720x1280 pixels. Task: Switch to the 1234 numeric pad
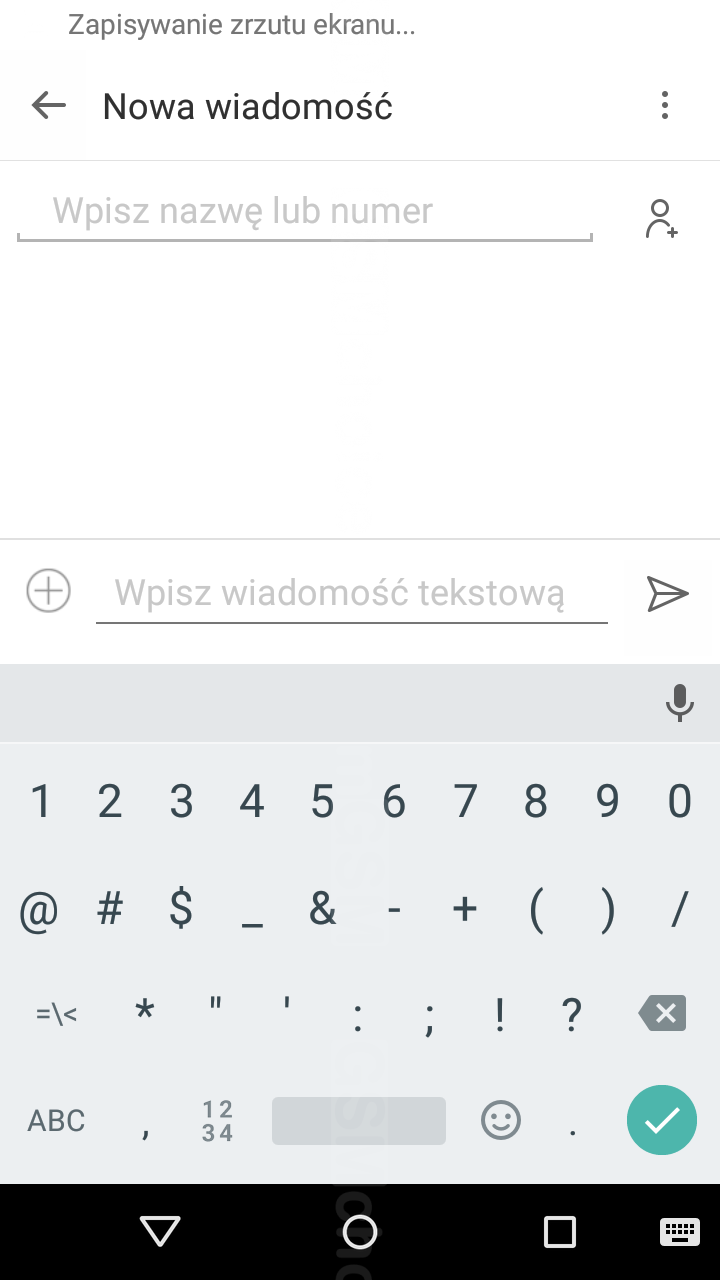tap(217, 1121)
